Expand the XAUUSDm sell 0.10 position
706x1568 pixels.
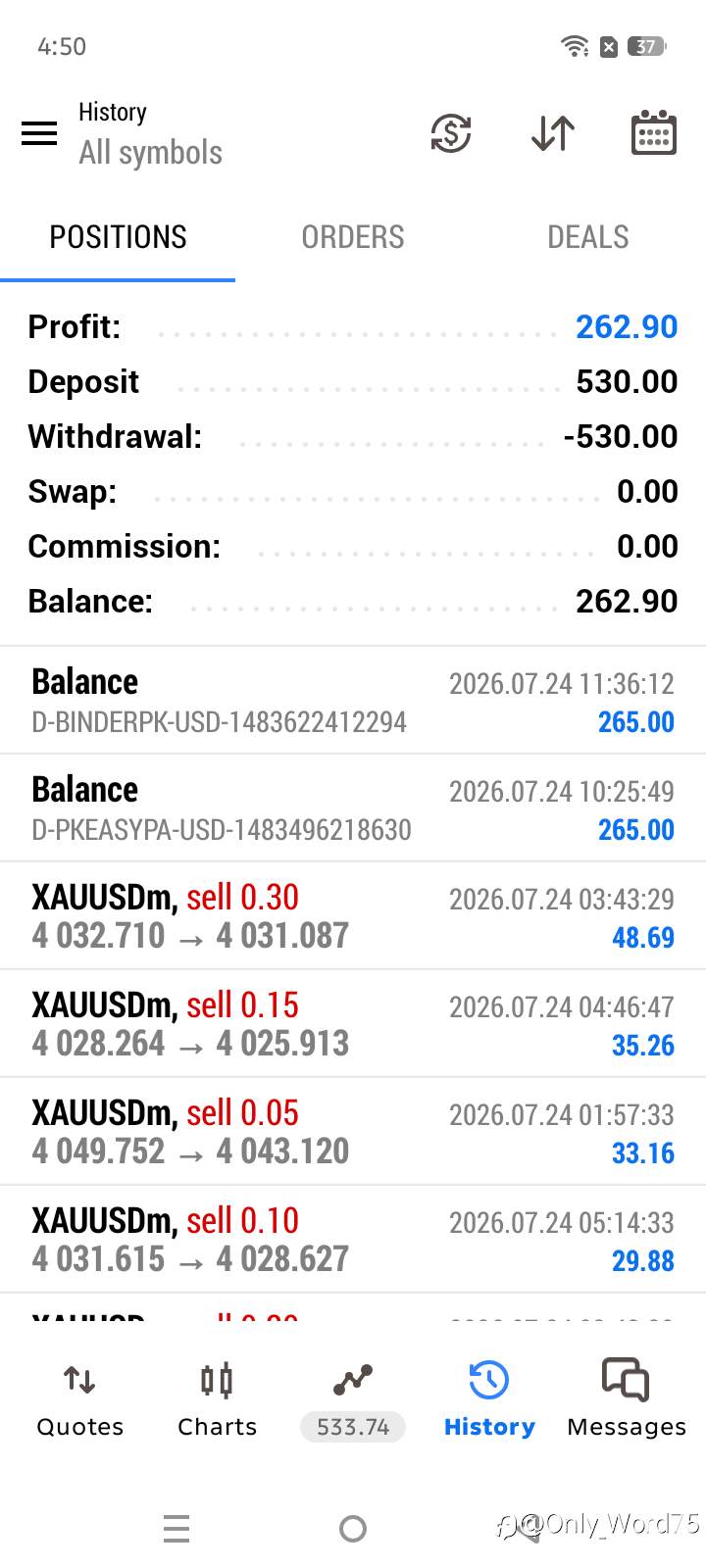353,1240
